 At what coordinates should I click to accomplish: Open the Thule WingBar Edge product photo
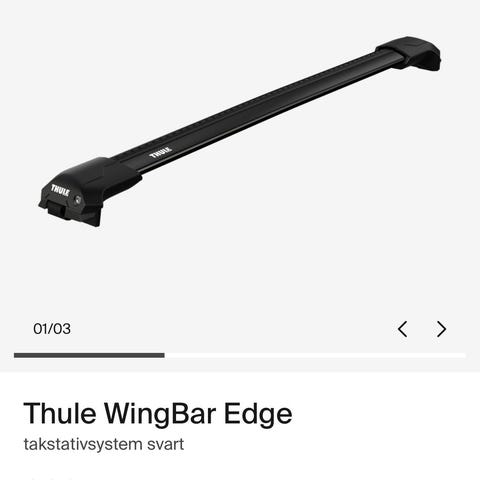(x=240, y=132)
